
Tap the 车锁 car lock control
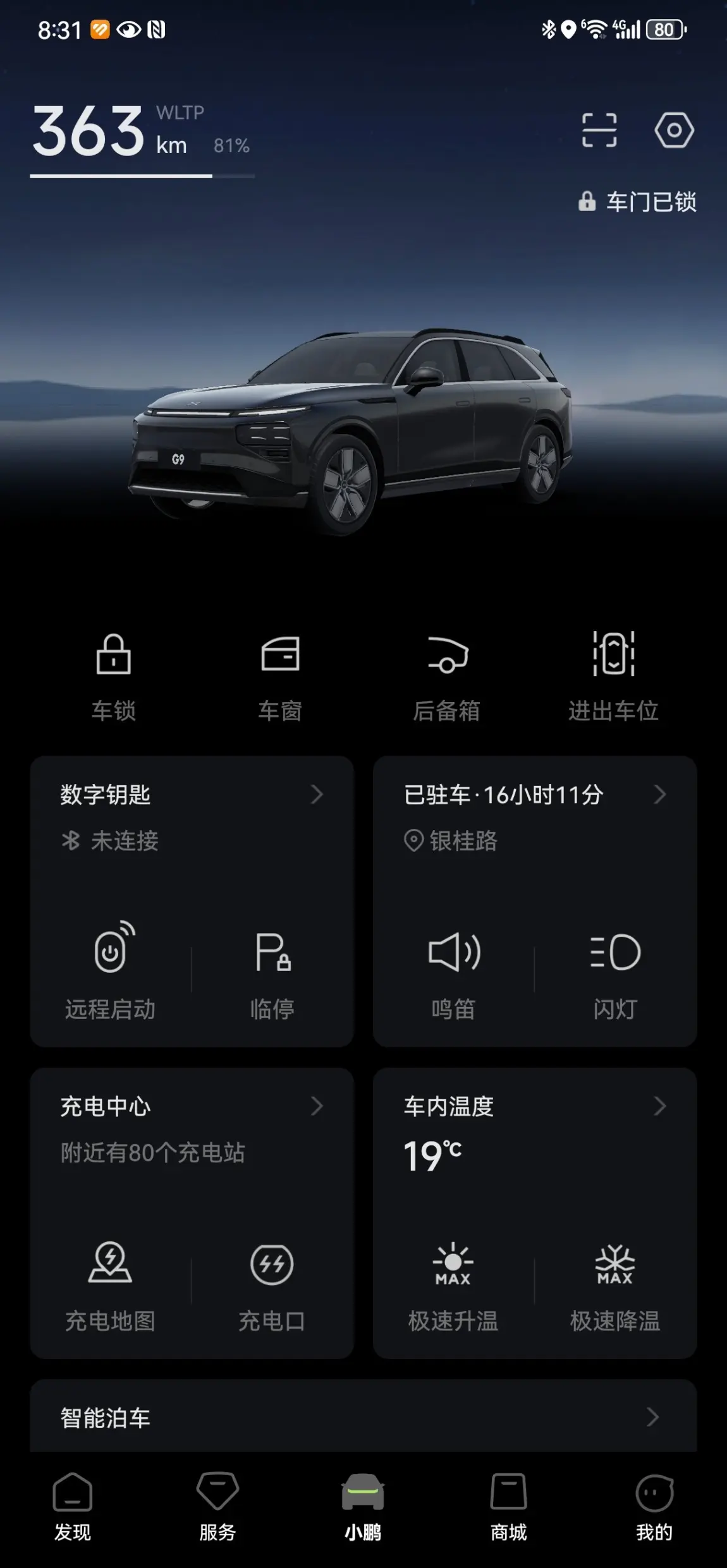coord(114,676)
